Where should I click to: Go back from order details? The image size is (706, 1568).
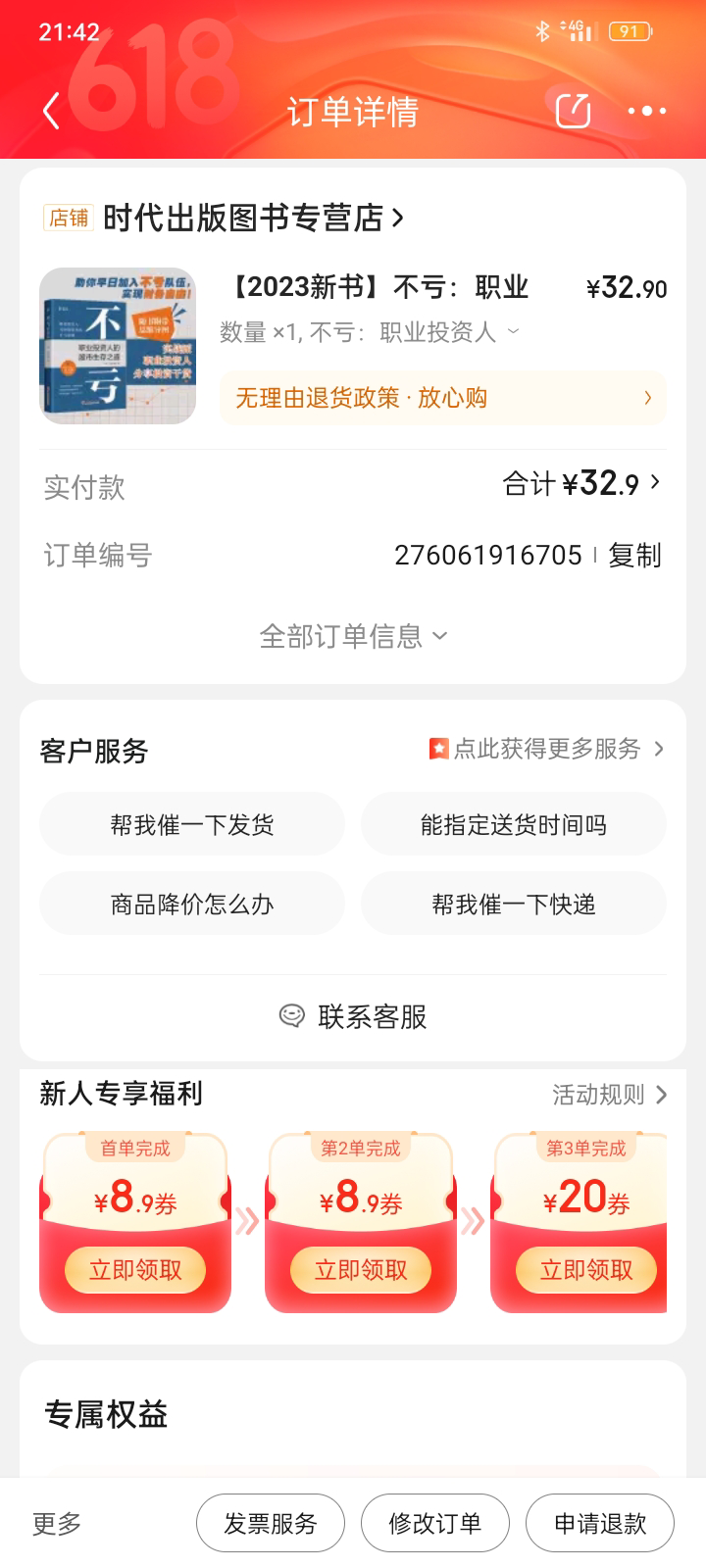click(52, 112)
